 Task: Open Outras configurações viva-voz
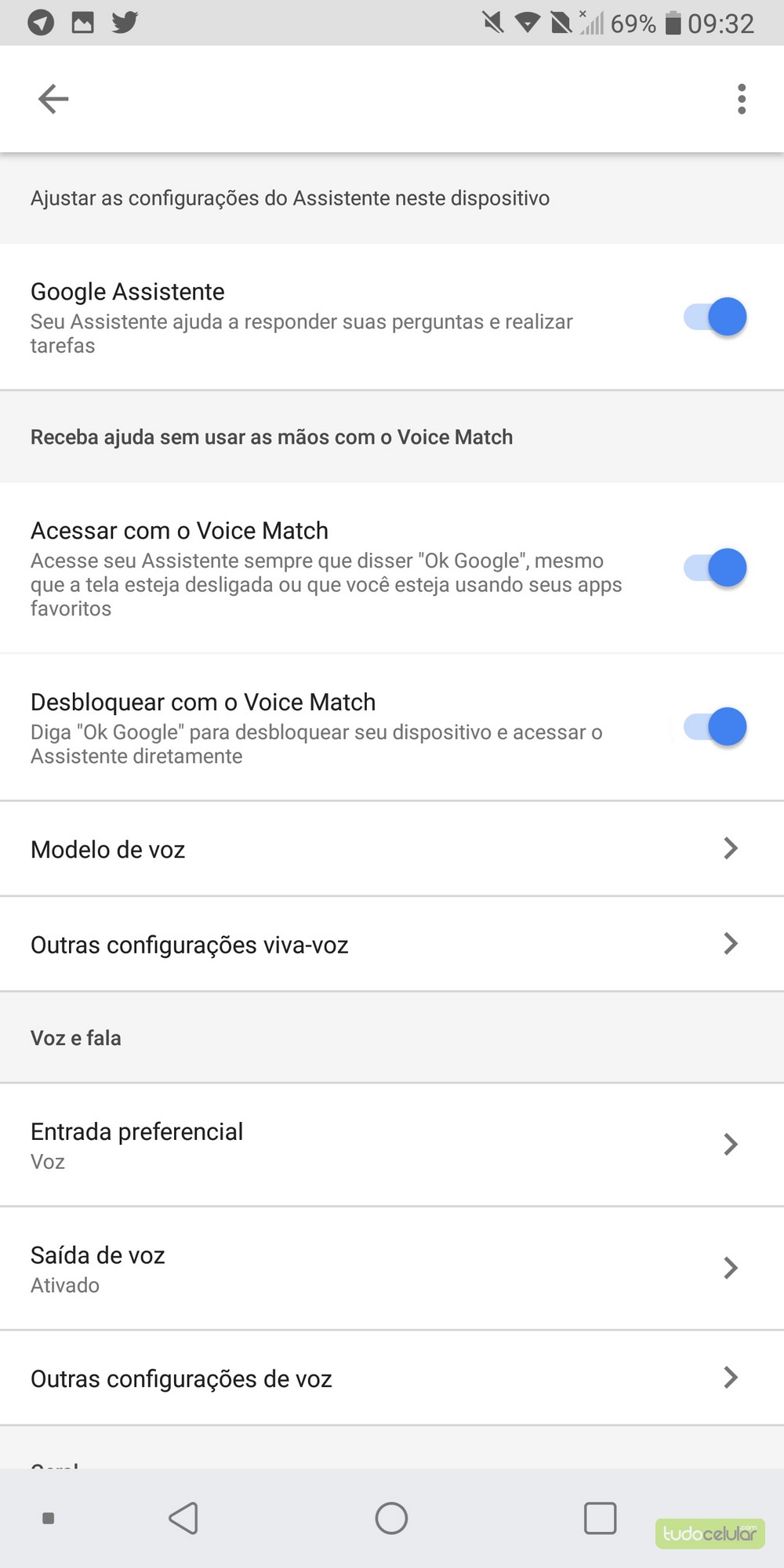tap(392, 944)
